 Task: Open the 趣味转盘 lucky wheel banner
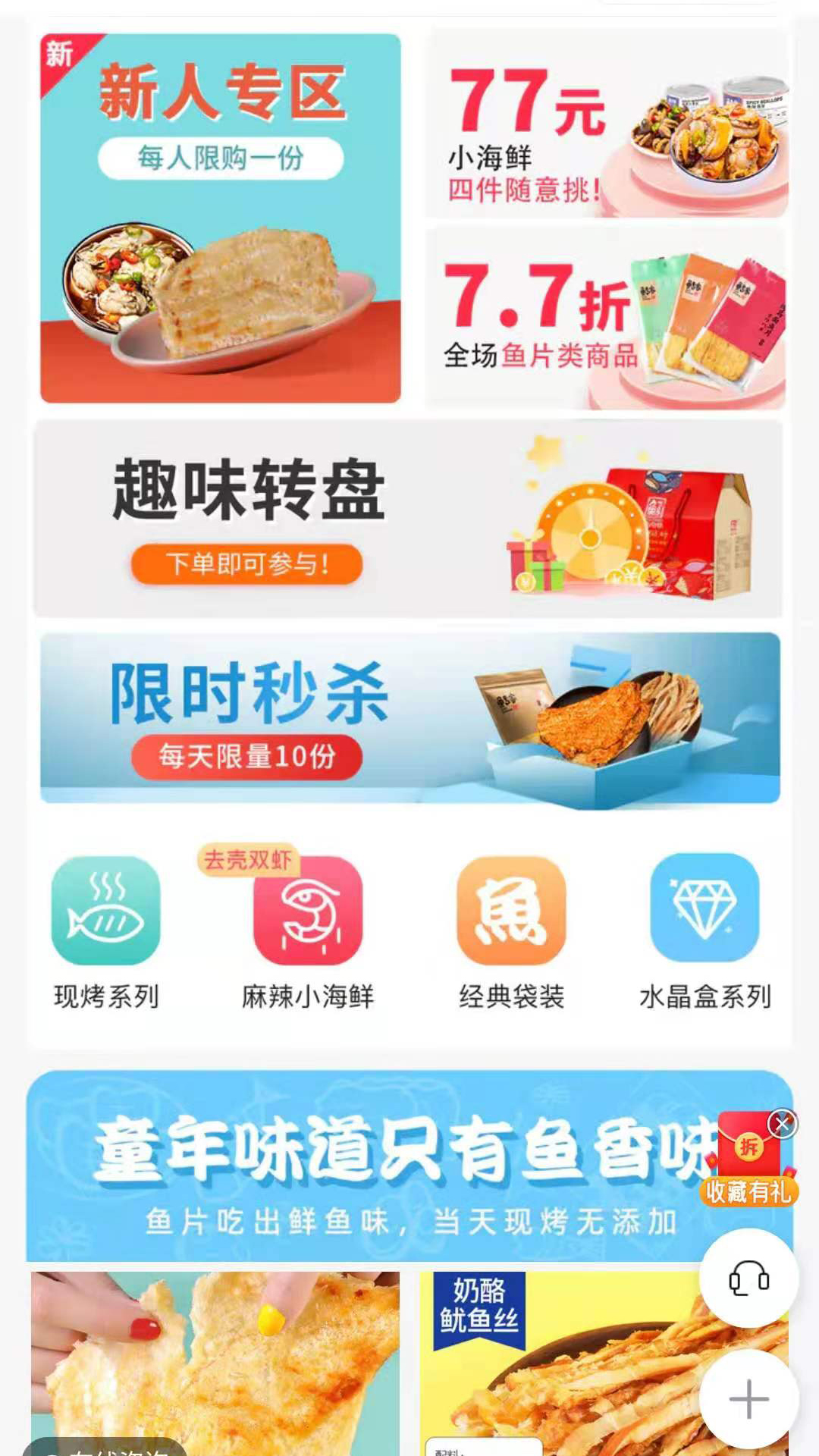pyautogui.click(x=408, y=519)
